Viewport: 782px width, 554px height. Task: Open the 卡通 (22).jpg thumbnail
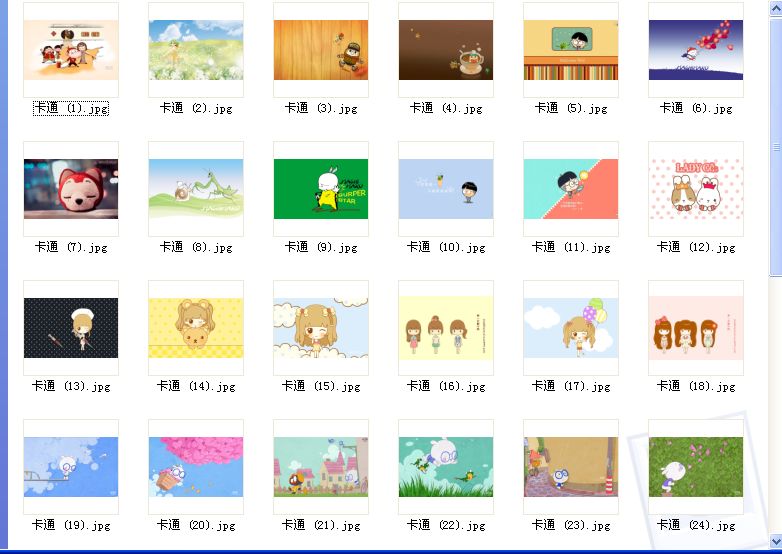(445, 467)
